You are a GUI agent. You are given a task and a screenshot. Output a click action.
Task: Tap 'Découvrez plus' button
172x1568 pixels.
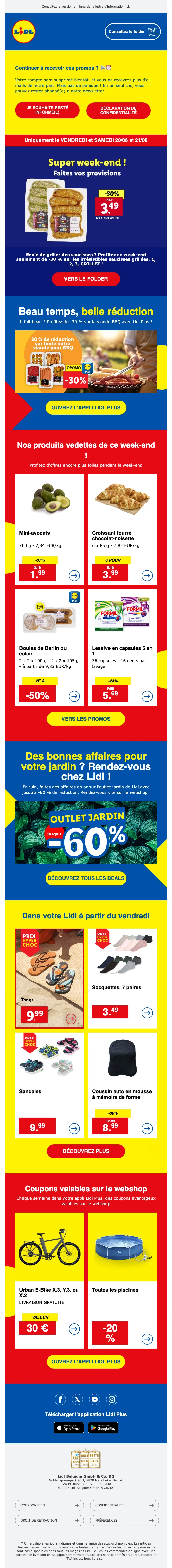(86, 1151)
